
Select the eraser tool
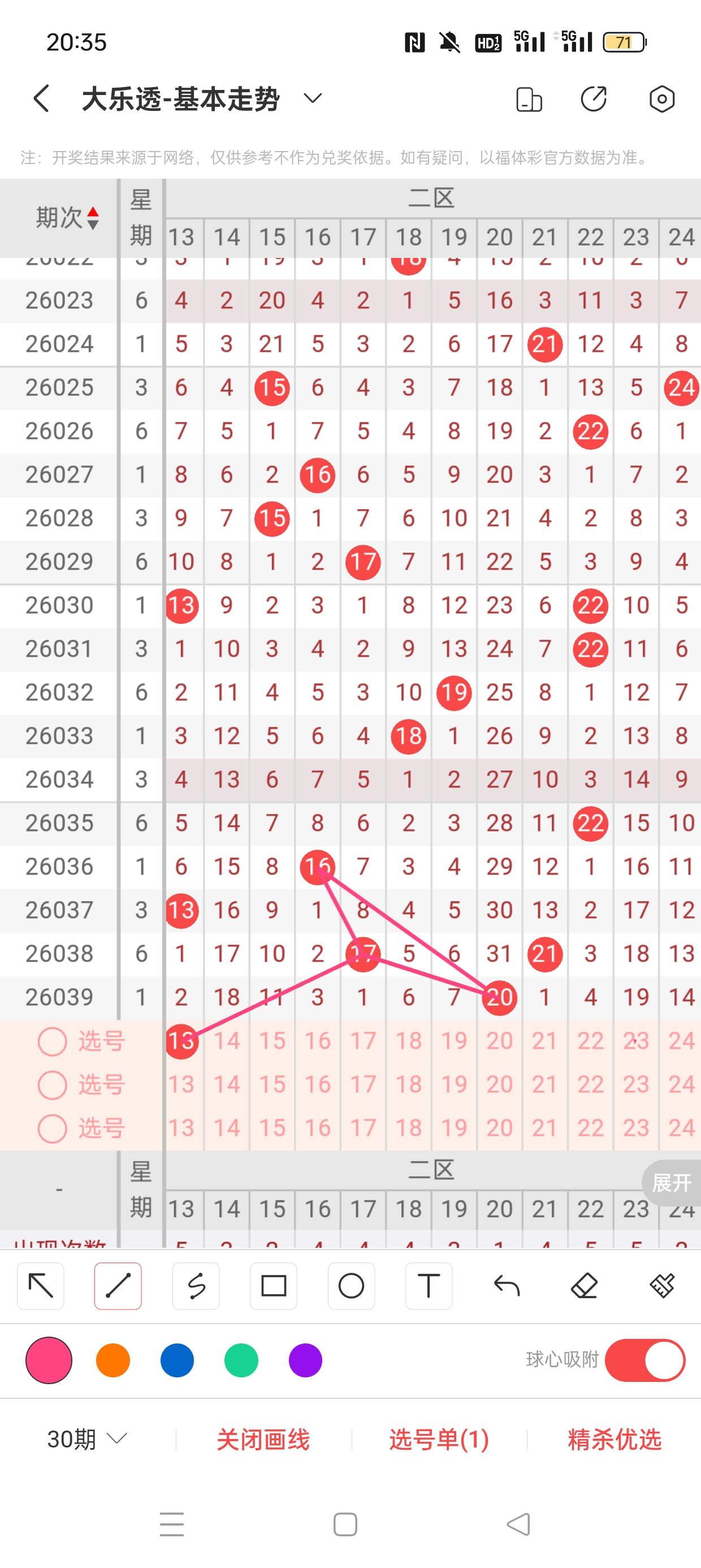point(584,1286)
